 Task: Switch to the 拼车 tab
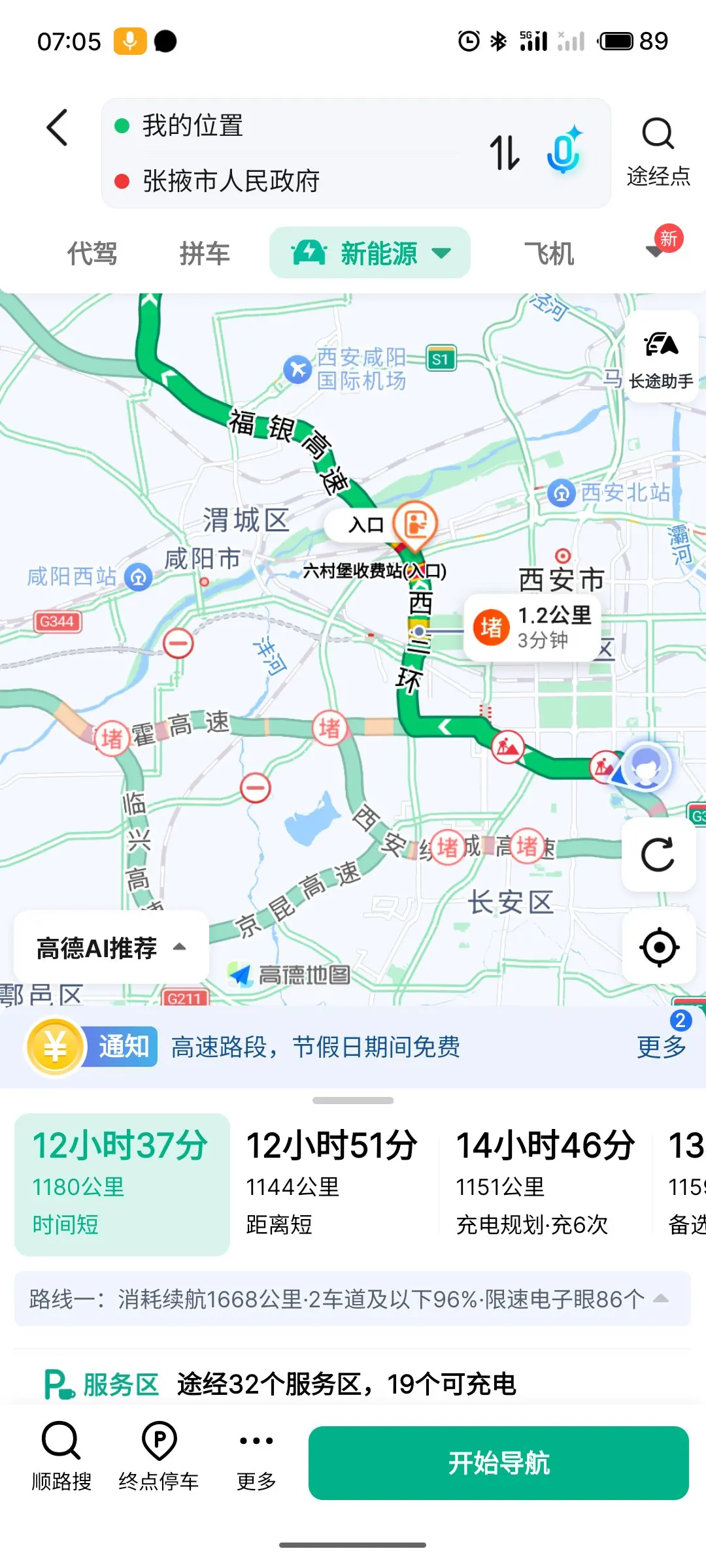coord(205,253)
